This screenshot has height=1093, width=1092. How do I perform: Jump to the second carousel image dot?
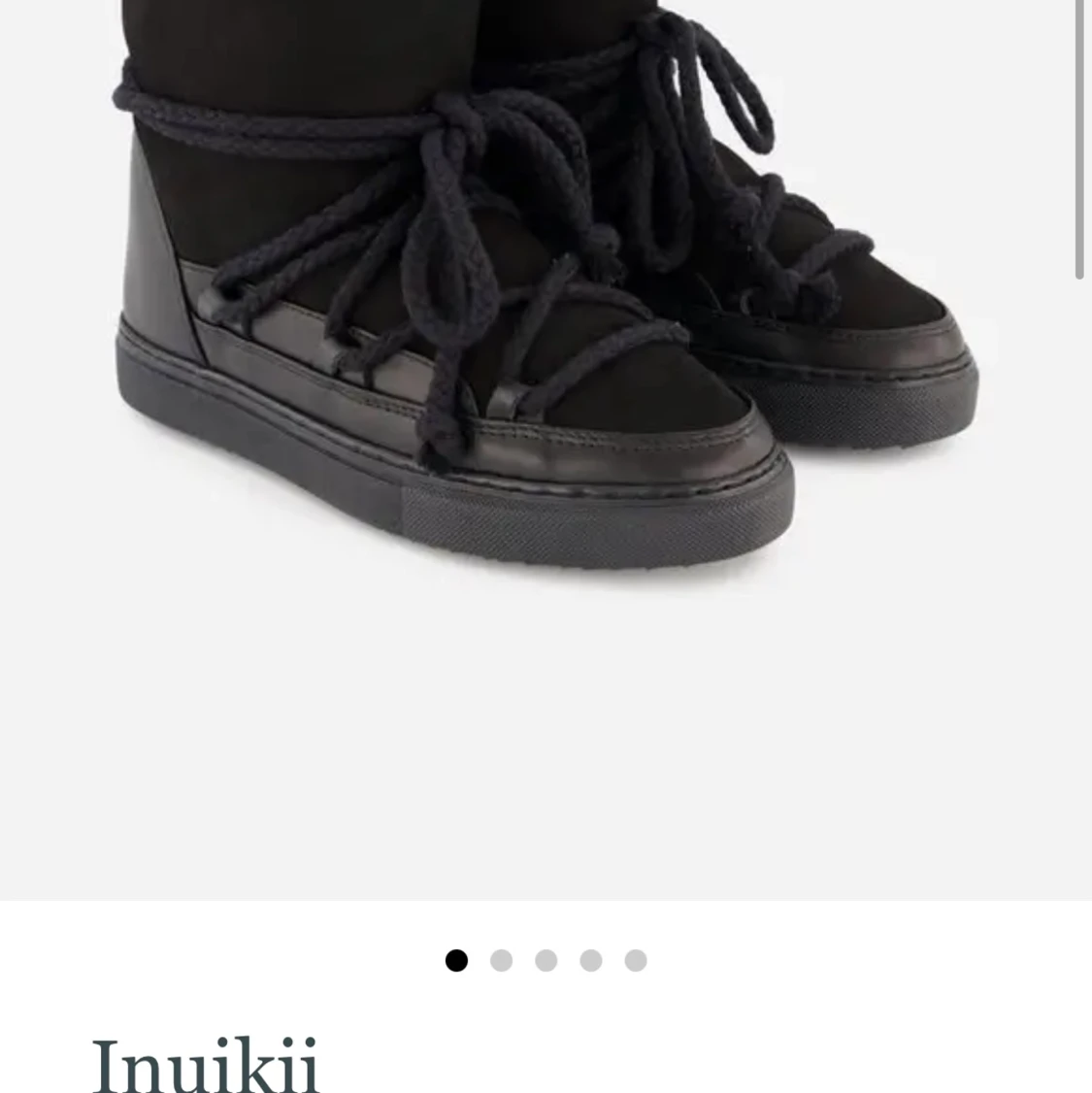pyautogui.click(x=501, y=961)
